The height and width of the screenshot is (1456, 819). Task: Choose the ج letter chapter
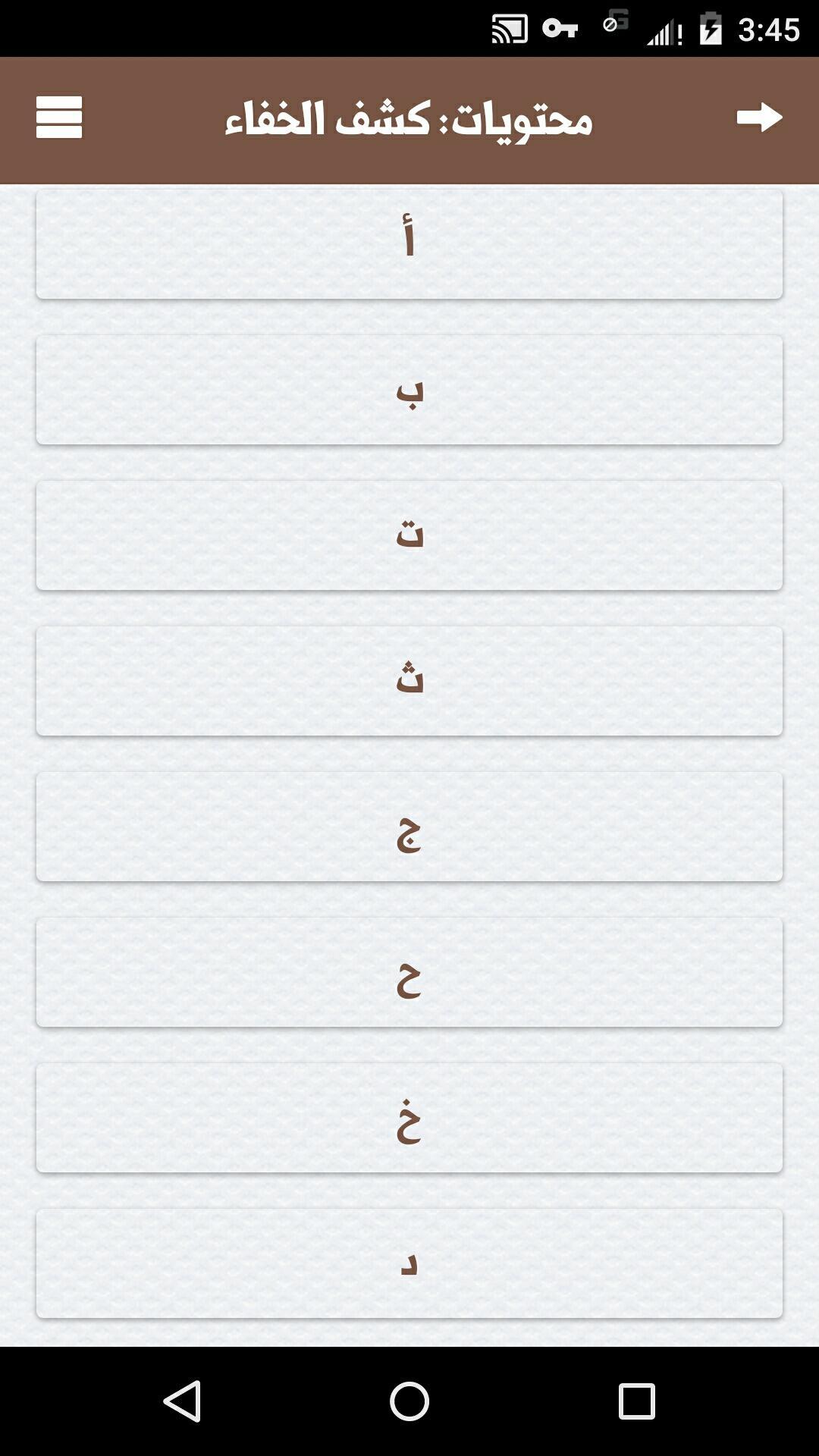409,827
